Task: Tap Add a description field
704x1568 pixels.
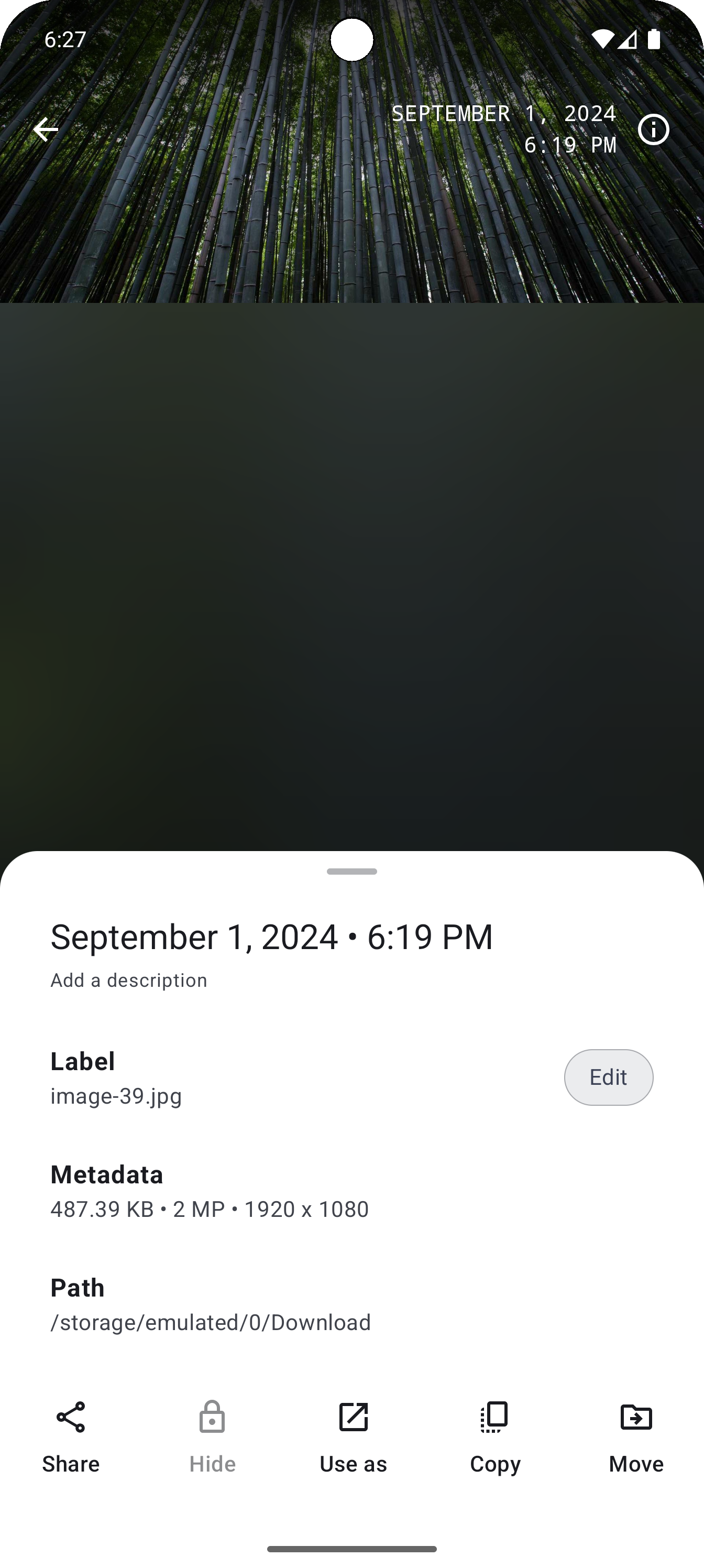Action: point(129,980)
